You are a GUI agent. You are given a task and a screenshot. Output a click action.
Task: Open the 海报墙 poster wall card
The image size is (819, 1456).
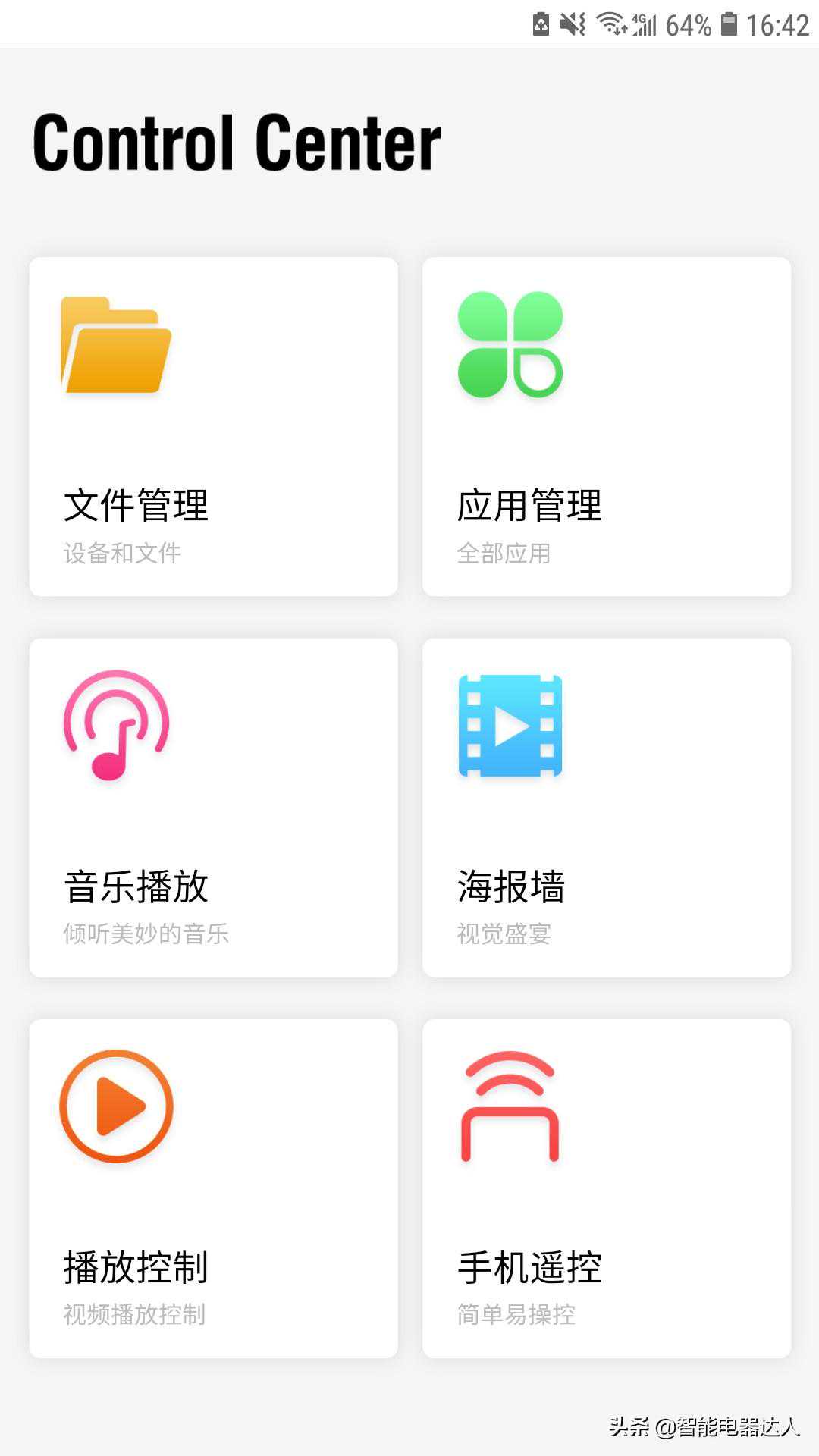(x=606, y=807)
